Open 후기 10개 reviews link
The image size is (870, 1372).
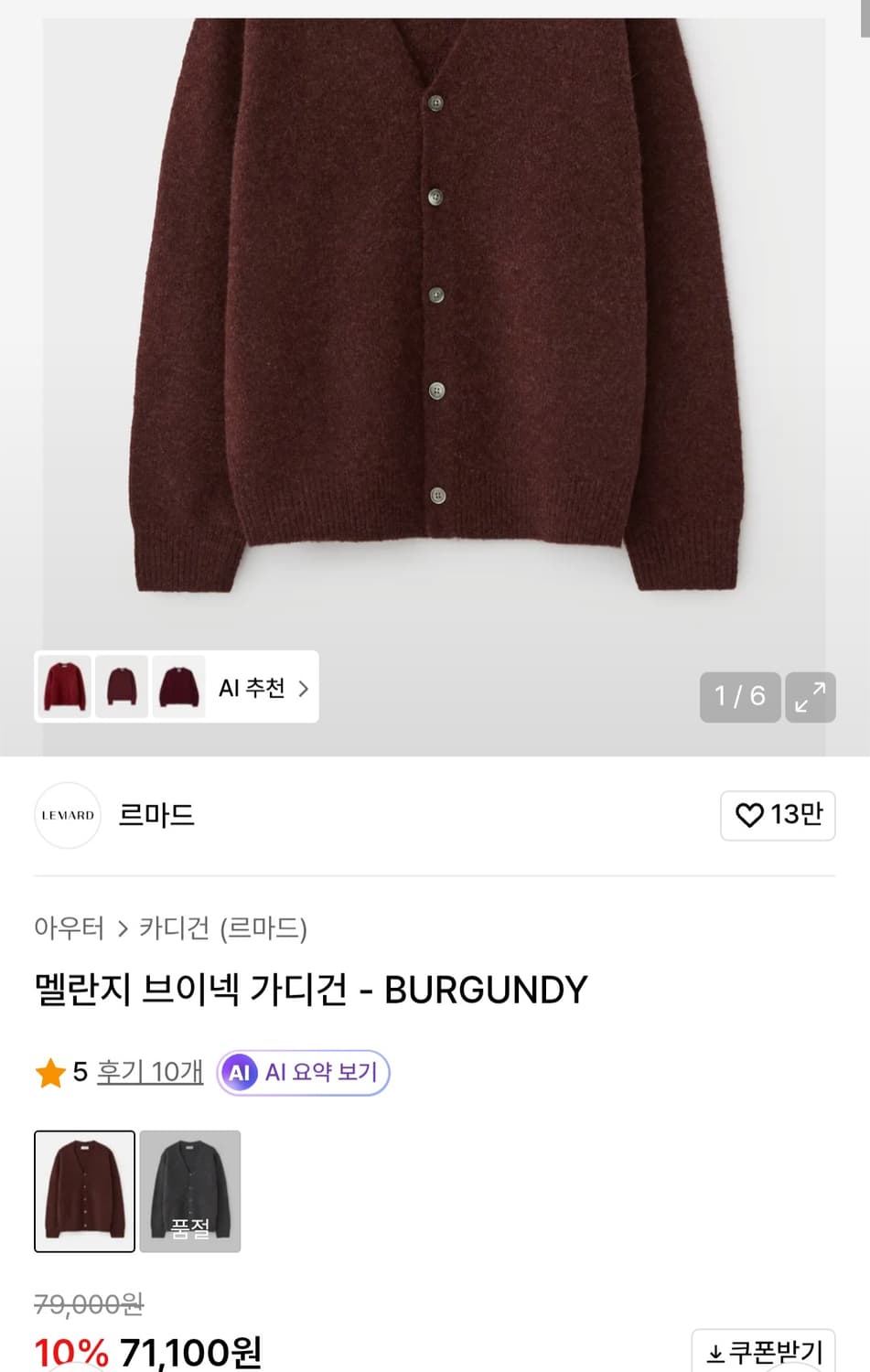149,1073
